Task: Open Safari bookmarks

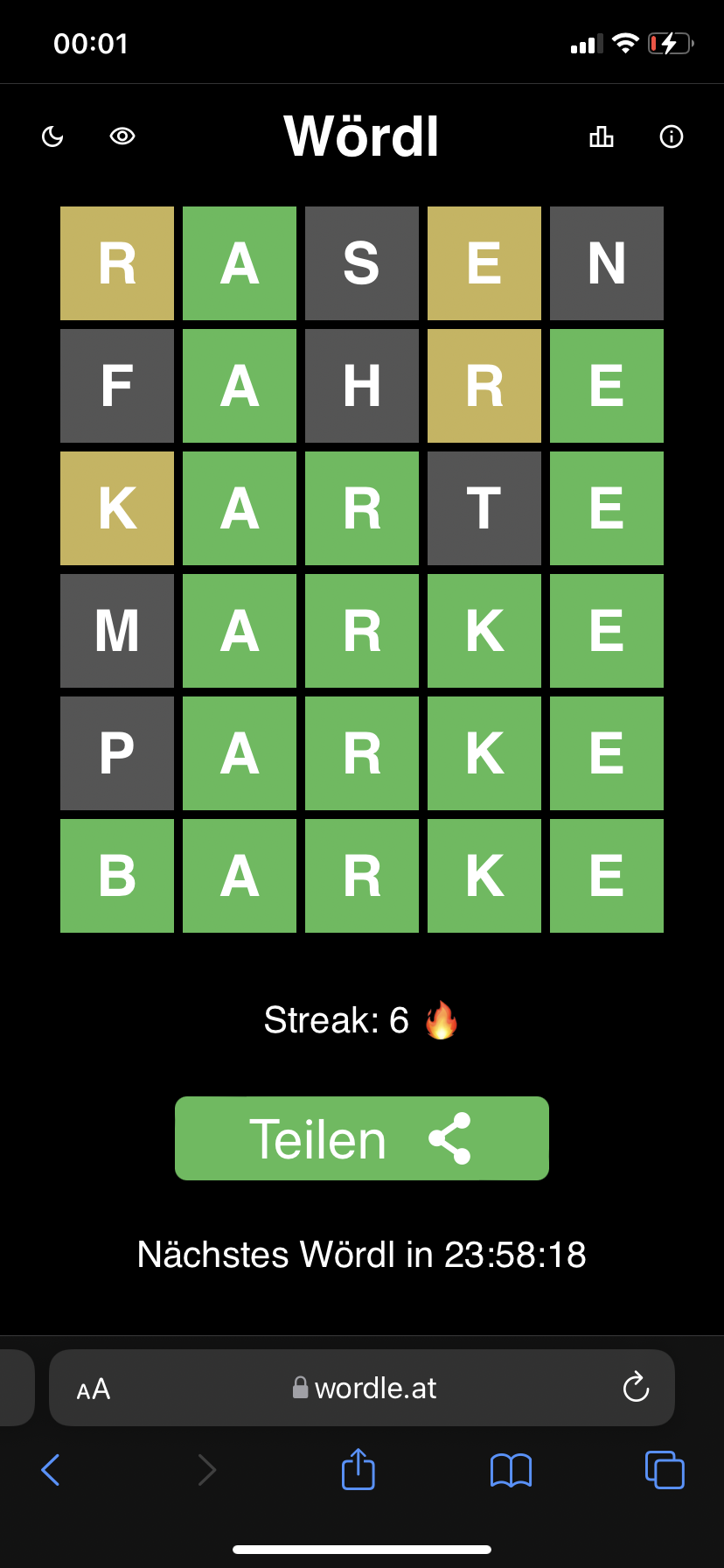Action: pyautogui.click(x=512, y=1470)
